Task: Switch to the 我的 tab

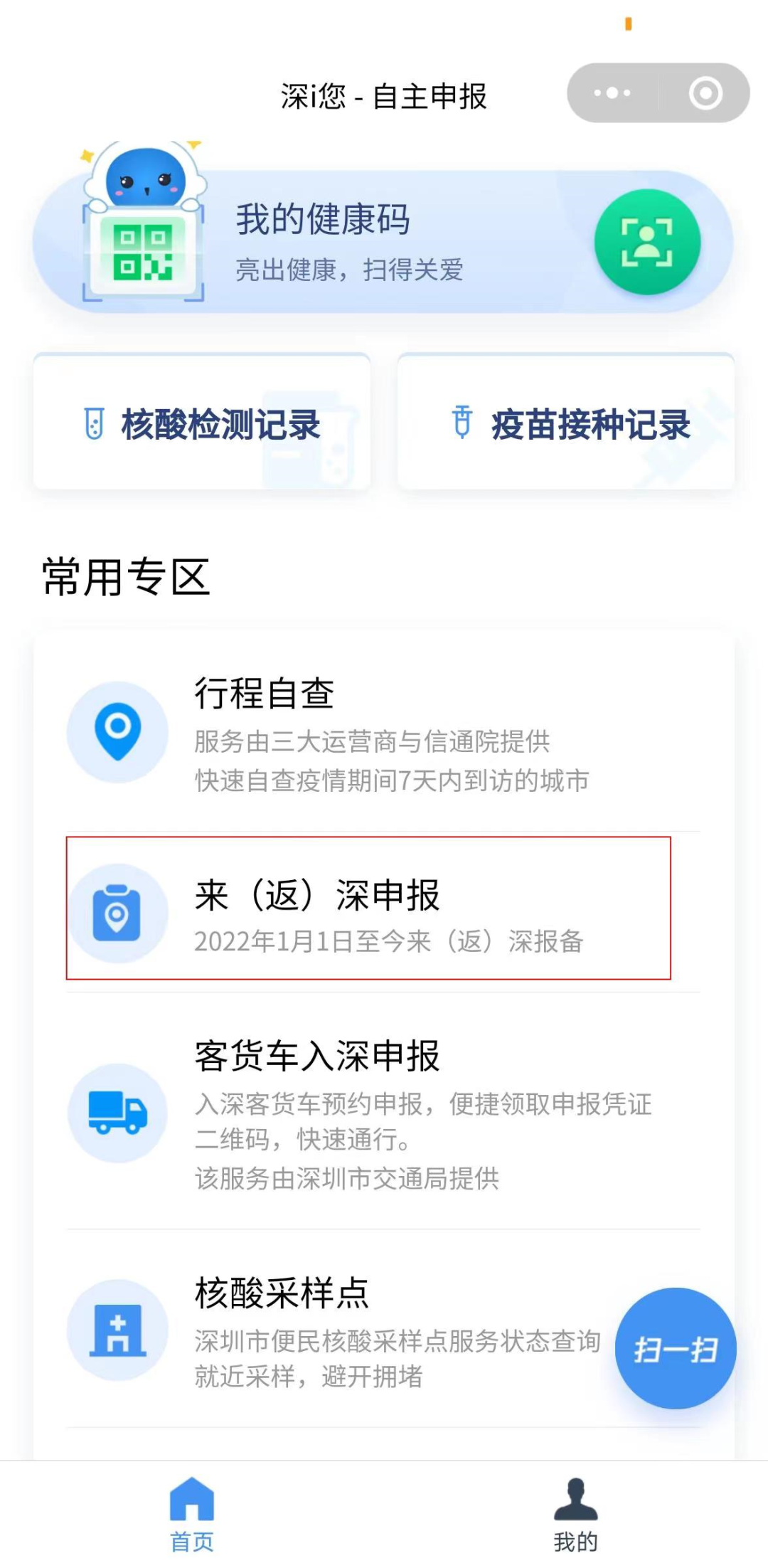Action: point(575,1515)
